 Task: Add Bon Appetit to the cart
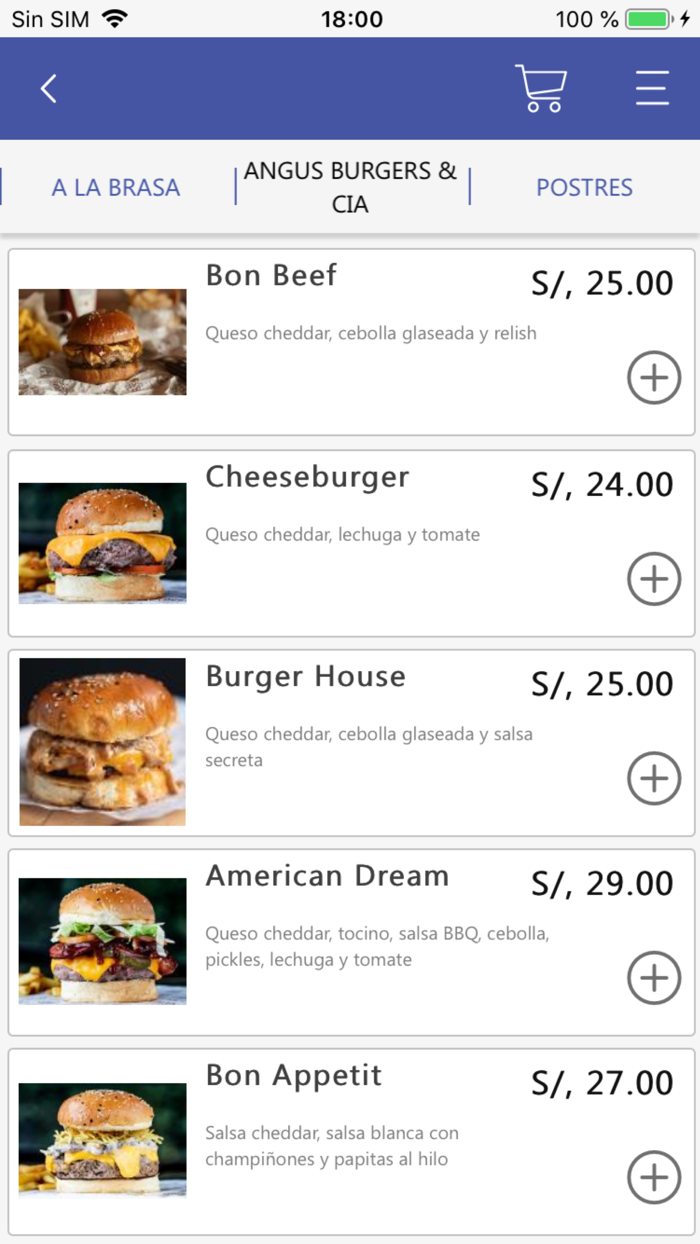point(654,1178)
